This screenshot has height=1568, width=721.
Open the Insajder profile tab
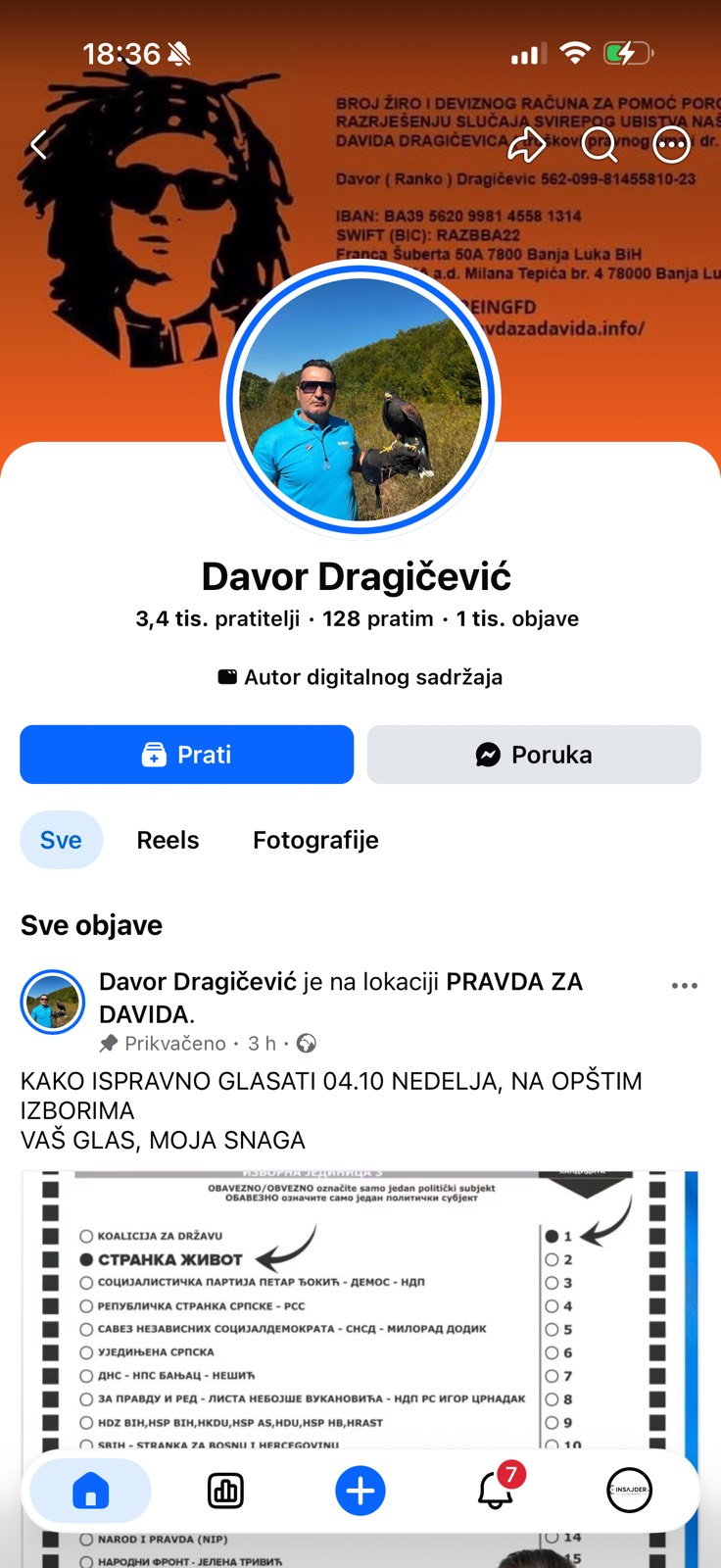[629, 1491]
